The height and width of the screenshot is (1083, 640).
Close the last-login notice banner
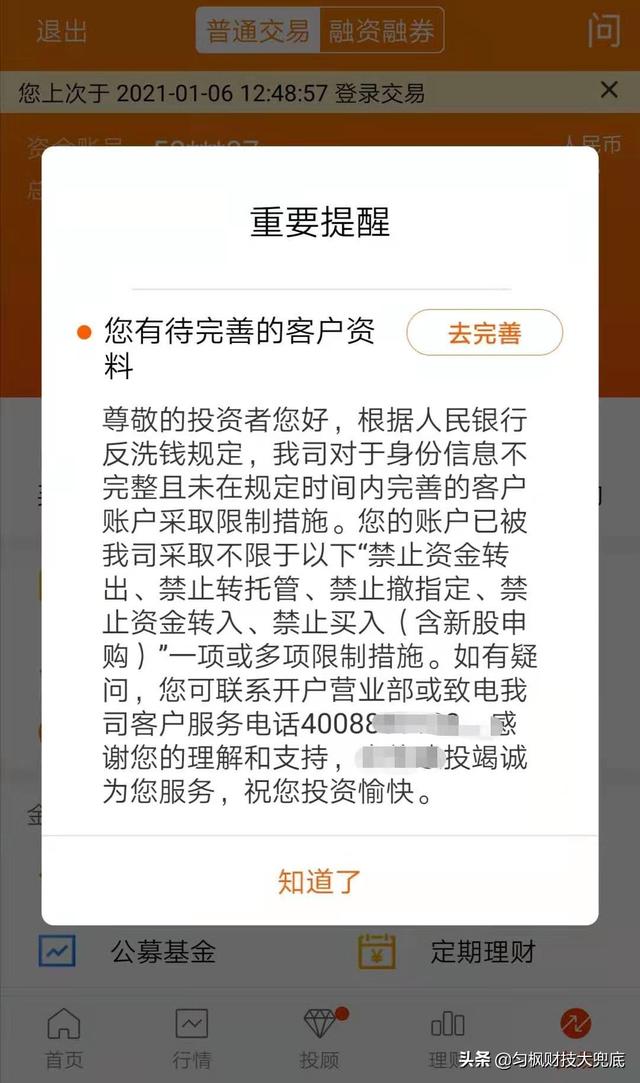click(x=609, y=91)
